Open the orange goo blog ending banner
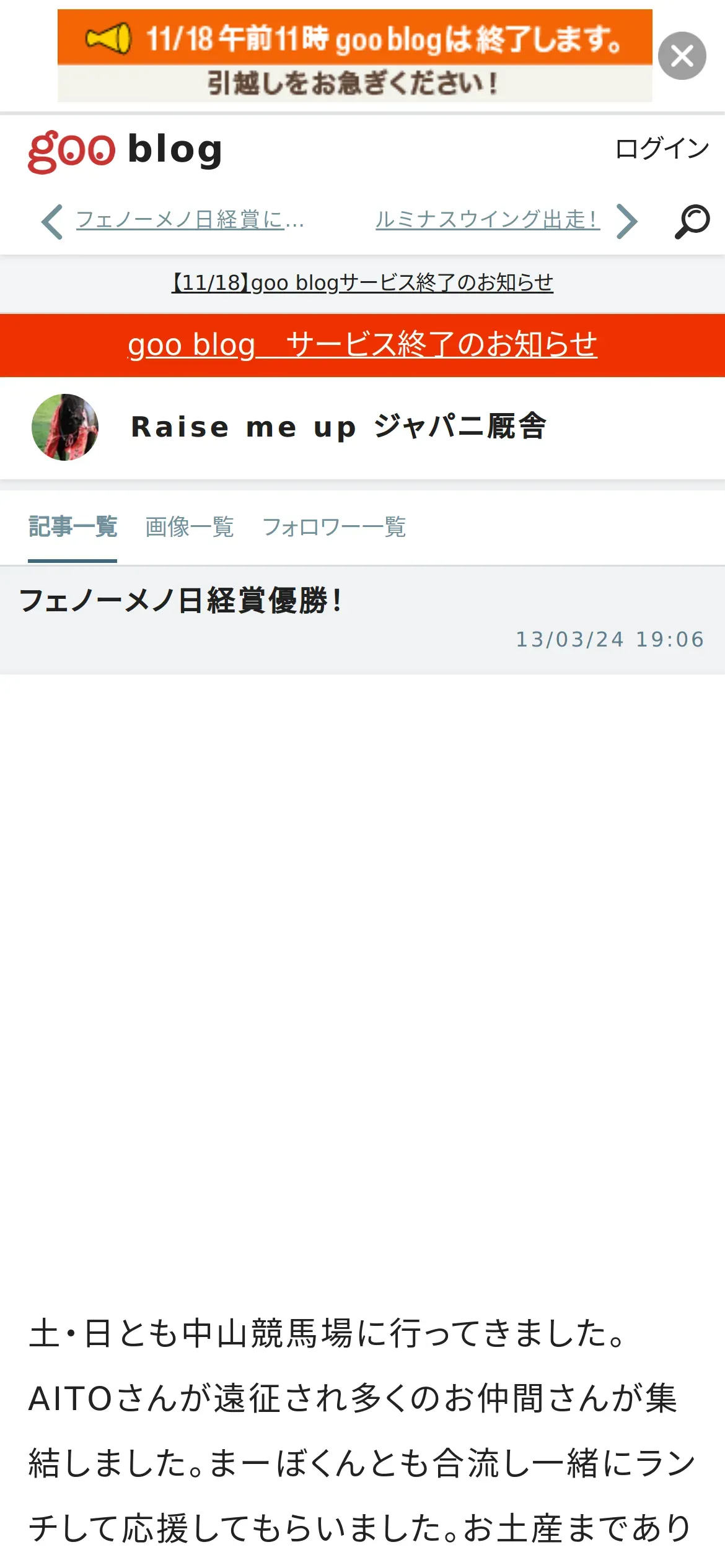Image resolution: width=725 pixels, height=1568 pixels. (x=354, y=56)
